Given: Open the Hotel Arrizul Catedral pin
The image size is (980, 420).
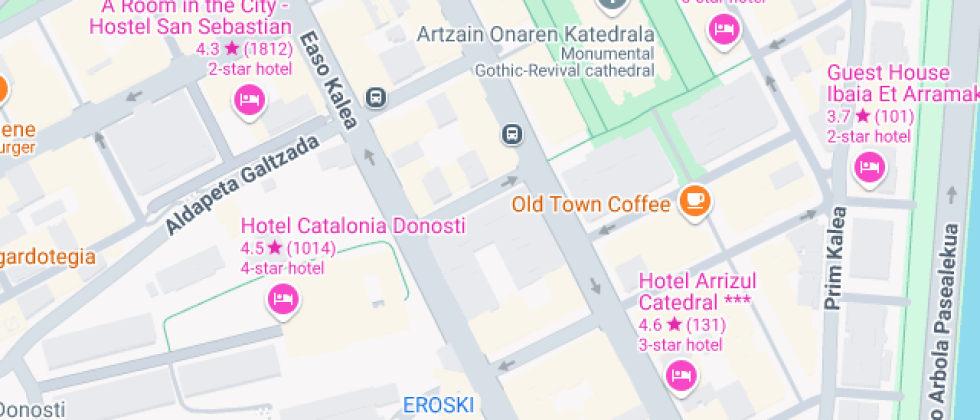Looking at the screenshot, I should pos(681,376).
